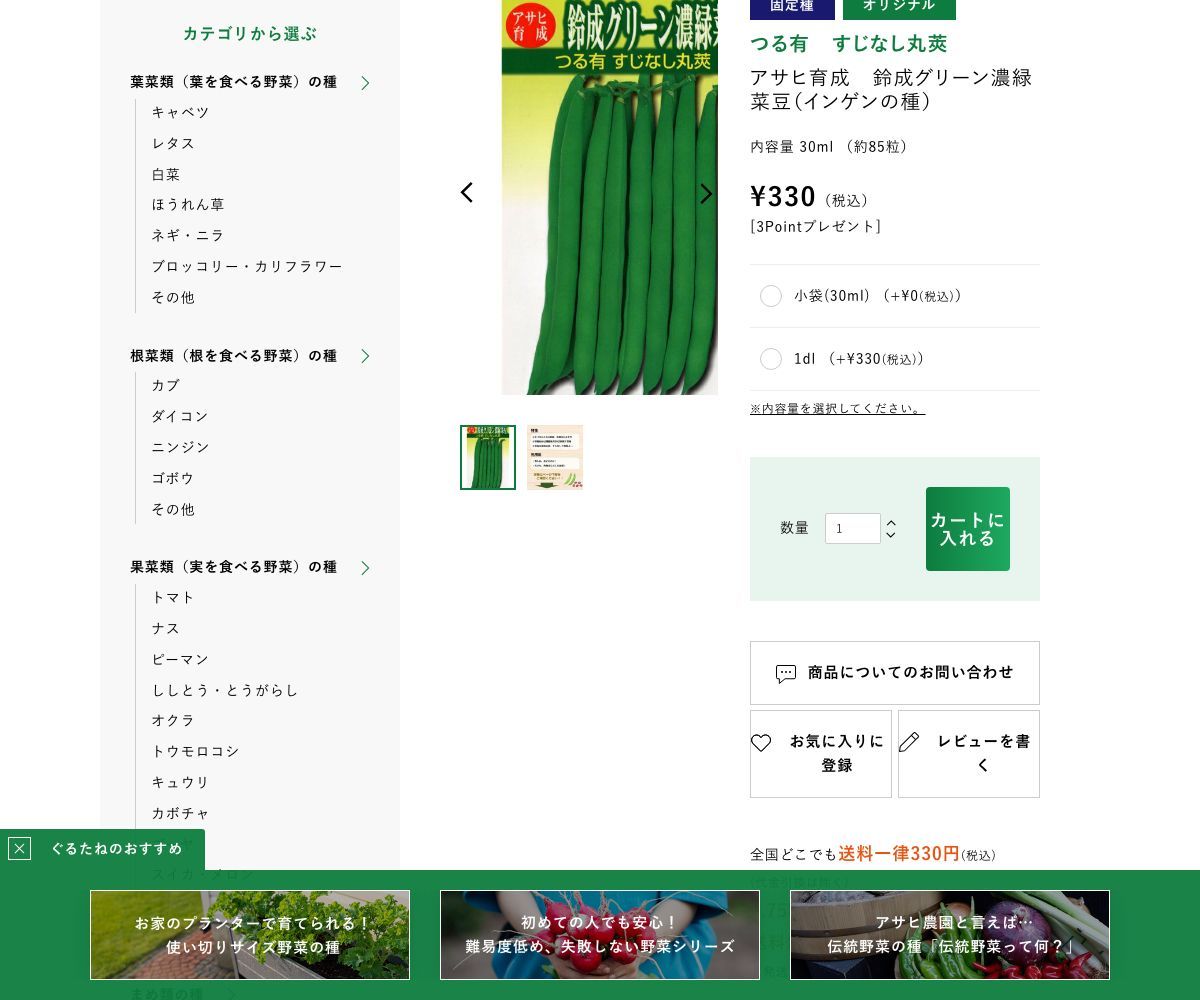Increase quantity with the up arrow
Screen dimensions: 1200x1000
(891, 522)
